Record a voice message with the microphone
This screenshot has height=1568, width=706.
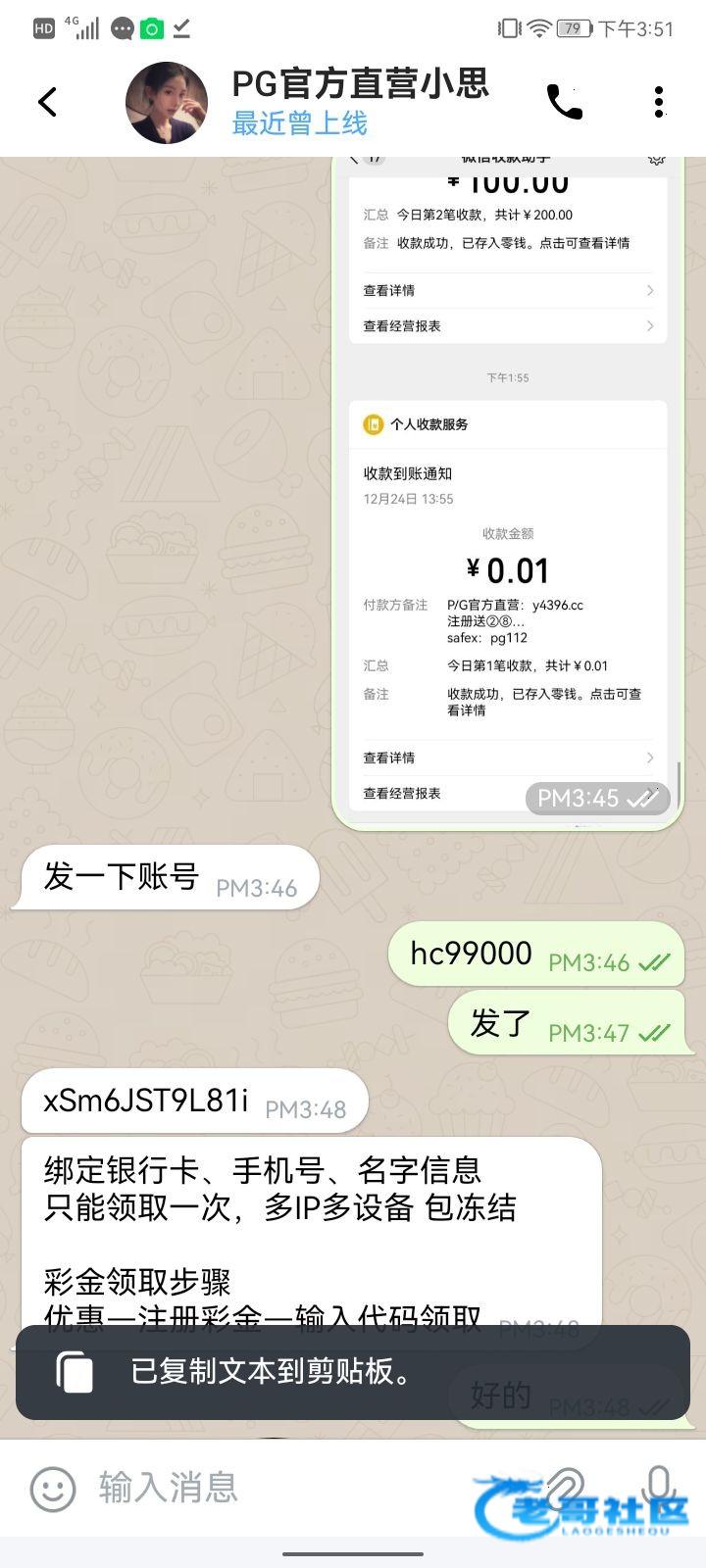tap(659, 1488)
